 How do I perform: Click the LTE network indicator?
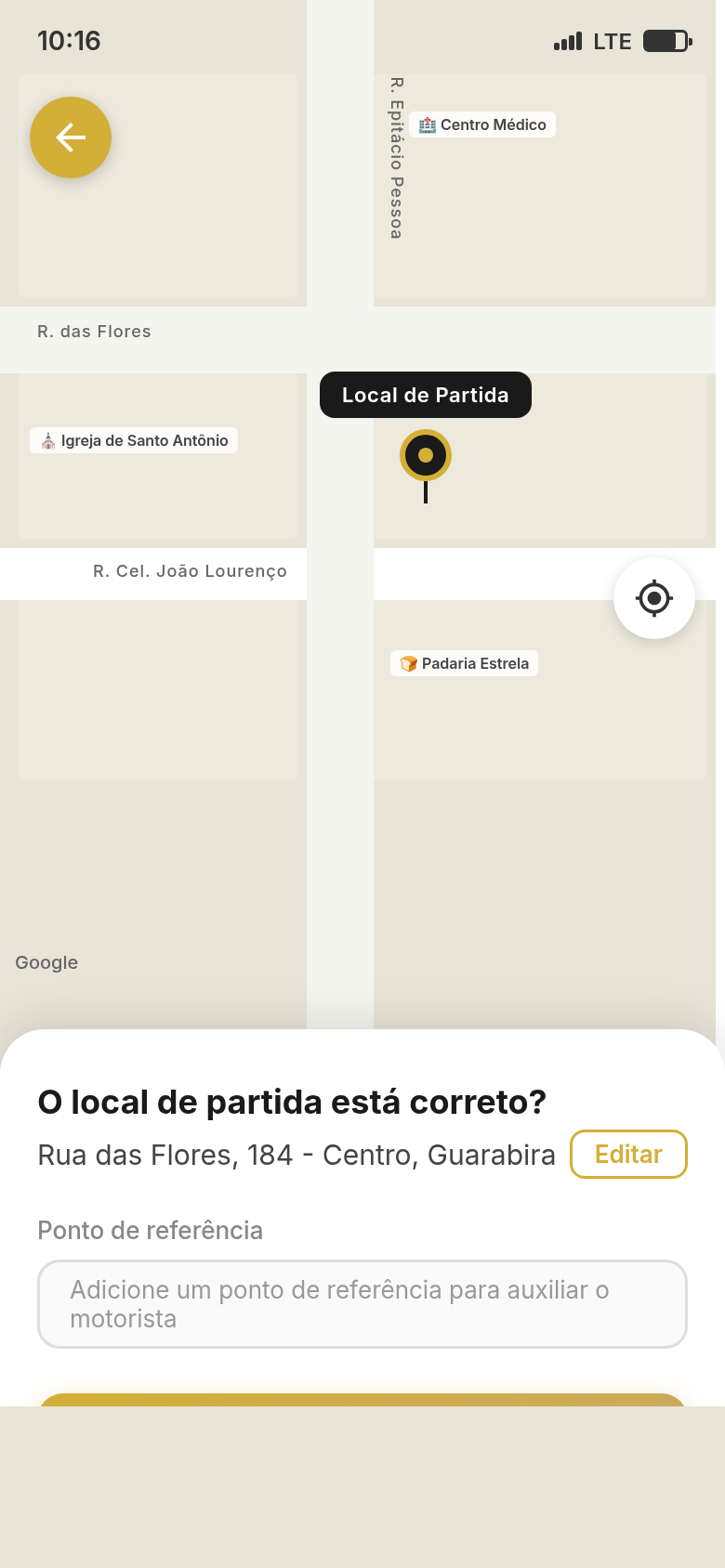[x=613, y=41]
